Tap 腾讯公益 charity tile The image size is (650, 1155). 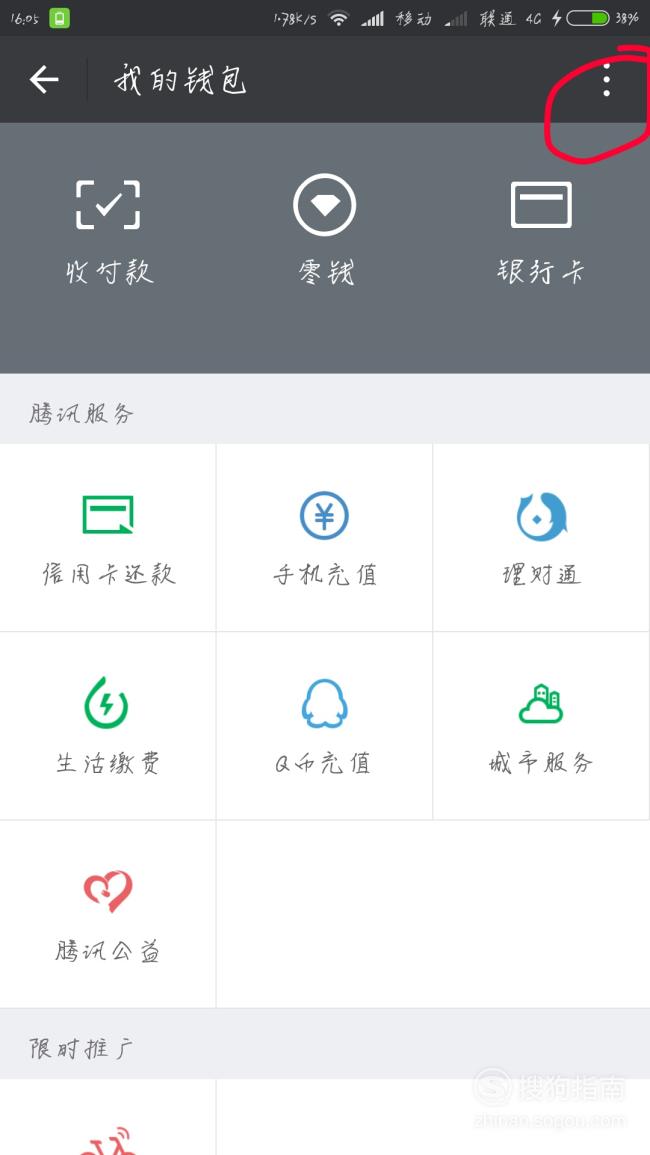(x=108, y=914)
